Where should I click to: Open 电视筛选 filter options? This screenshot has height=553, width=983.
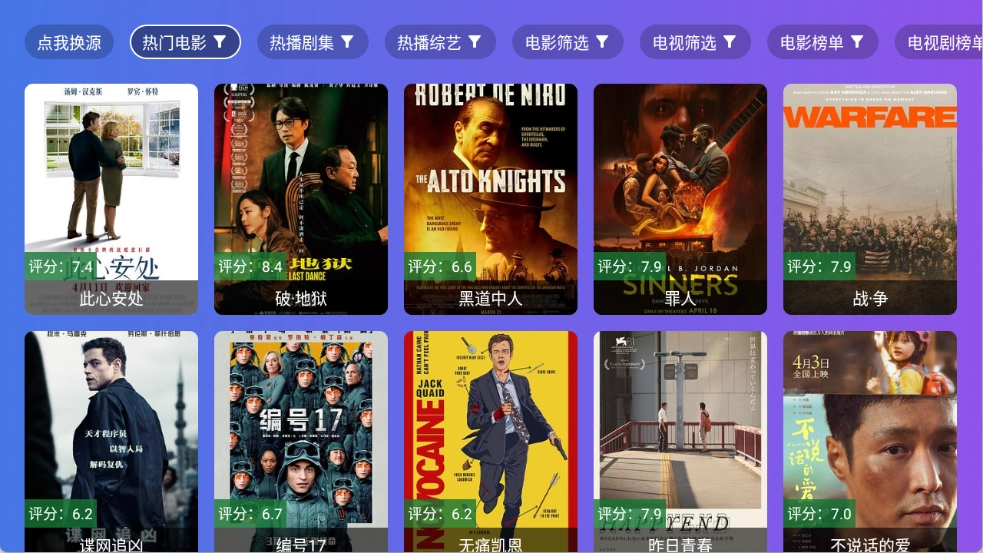(695, 42)
